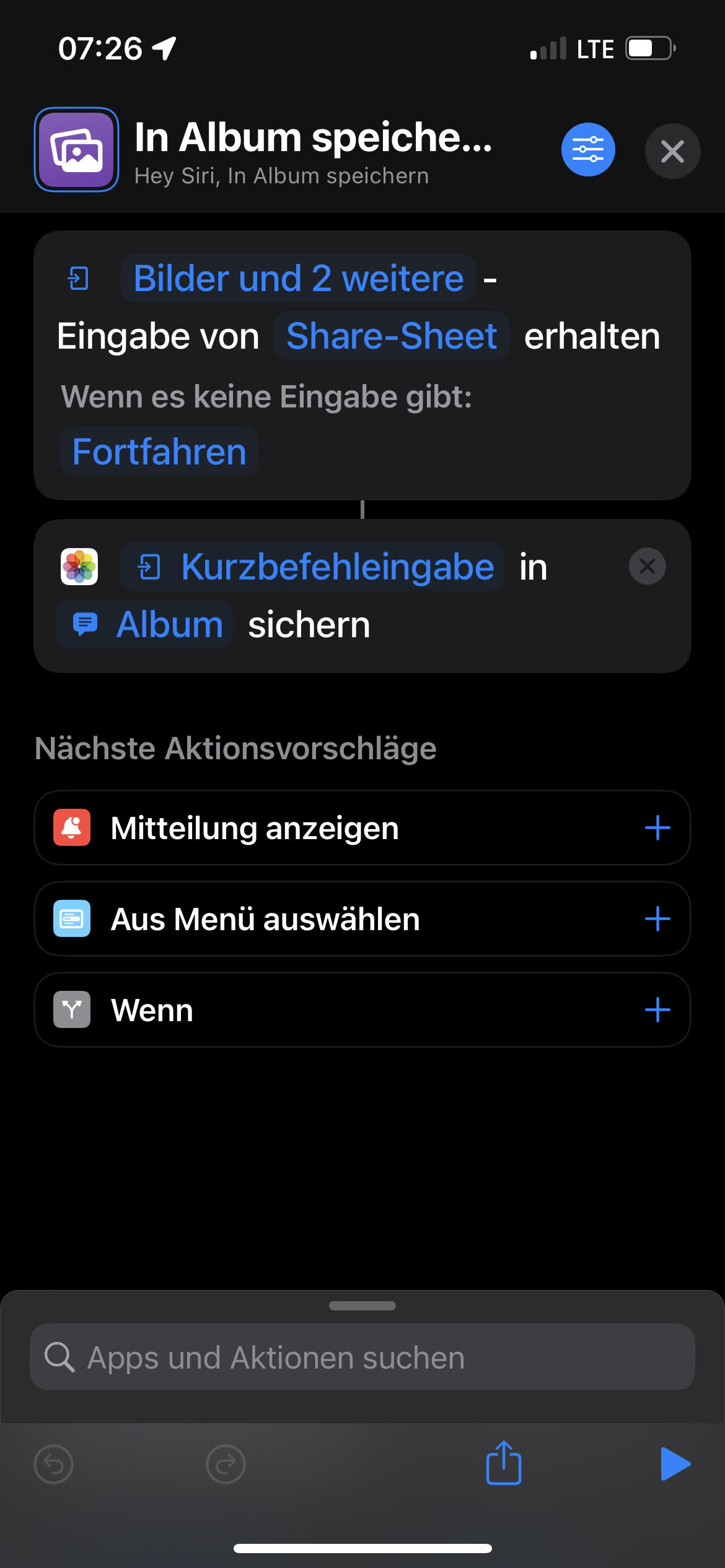Run the shortcut with play button
Image resolution: width=725 pixels, height=1568 pixels.
(x=675, y=1464)
